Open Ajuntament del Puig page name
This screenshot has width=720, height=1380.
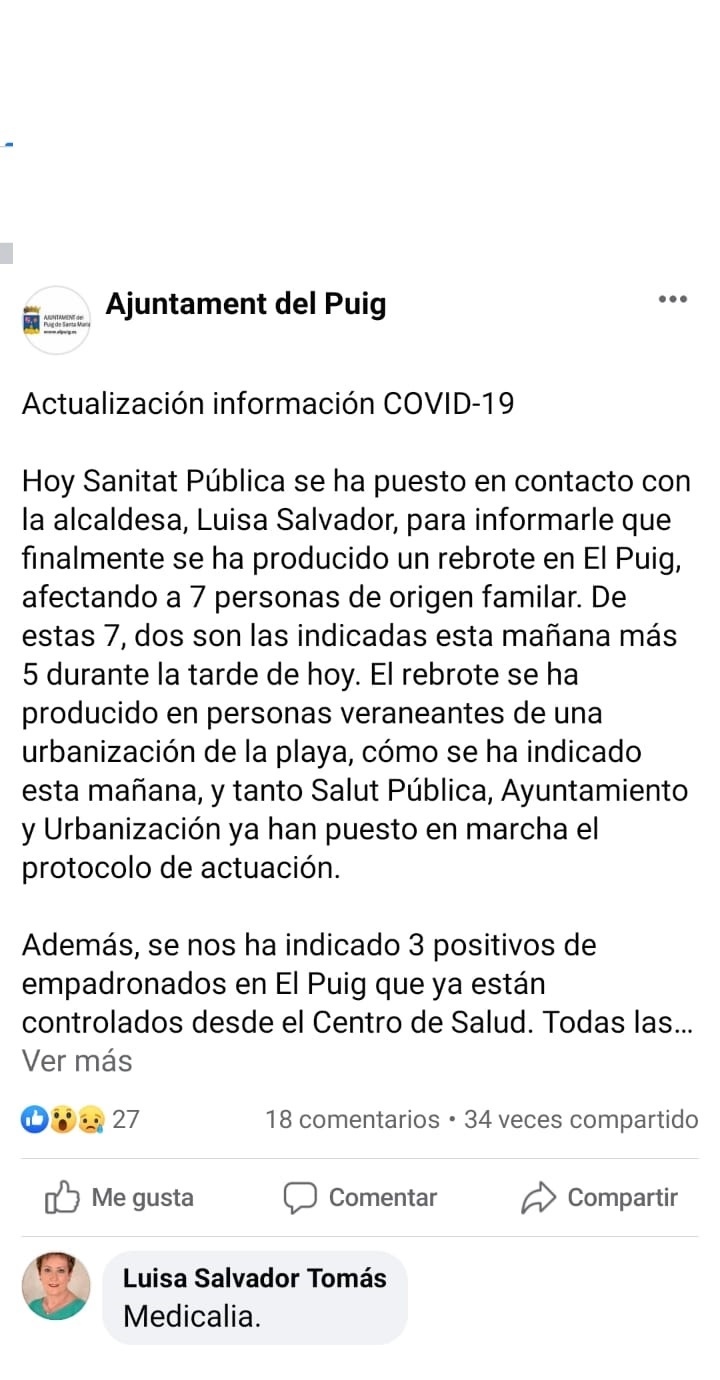coord(246,303)
